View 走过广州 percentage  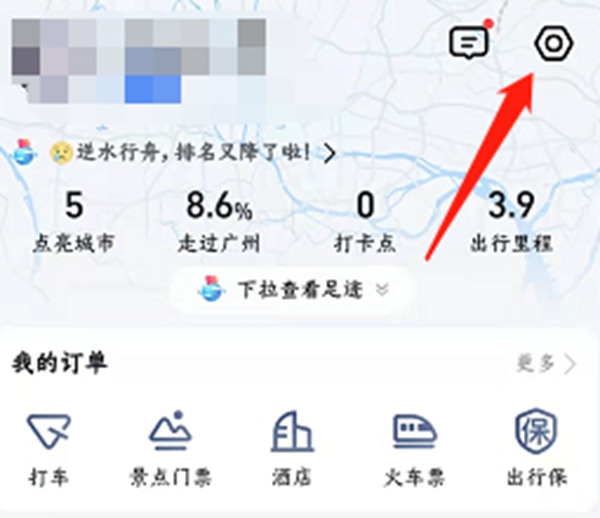[220, 221]
